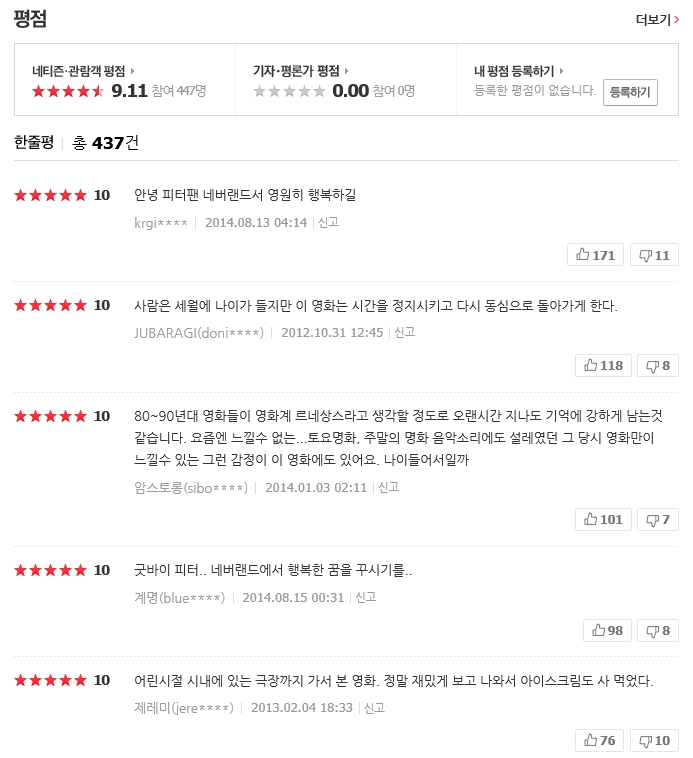Open the 기자·평론가 평점 section

(x=300, y=71)
